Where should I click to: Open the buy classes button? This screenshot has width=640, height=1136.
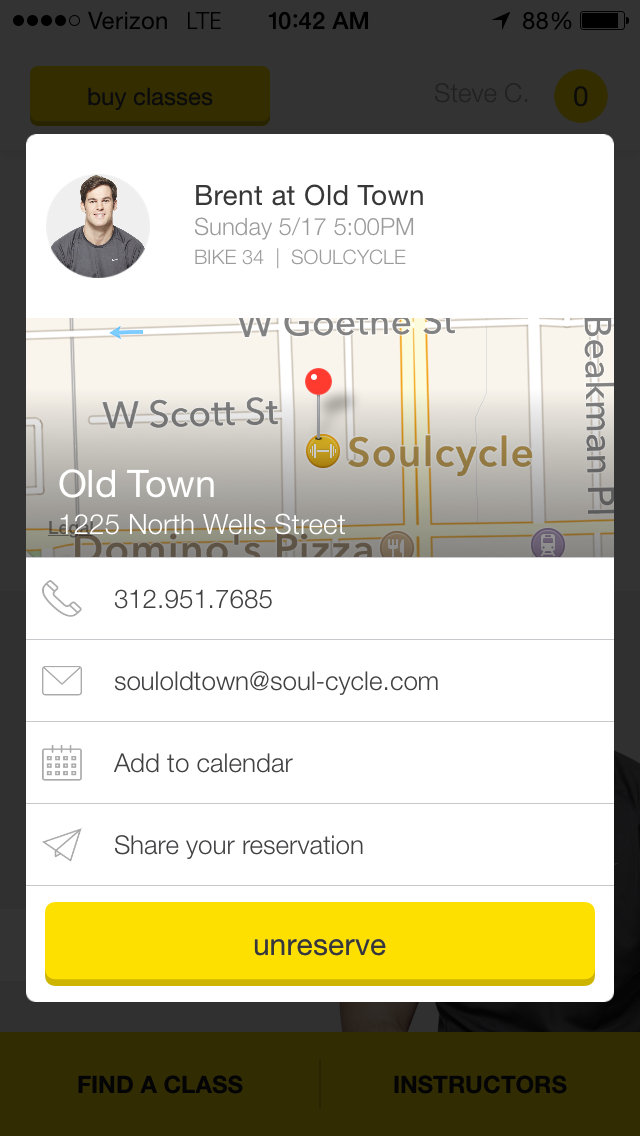click(150, 96)
